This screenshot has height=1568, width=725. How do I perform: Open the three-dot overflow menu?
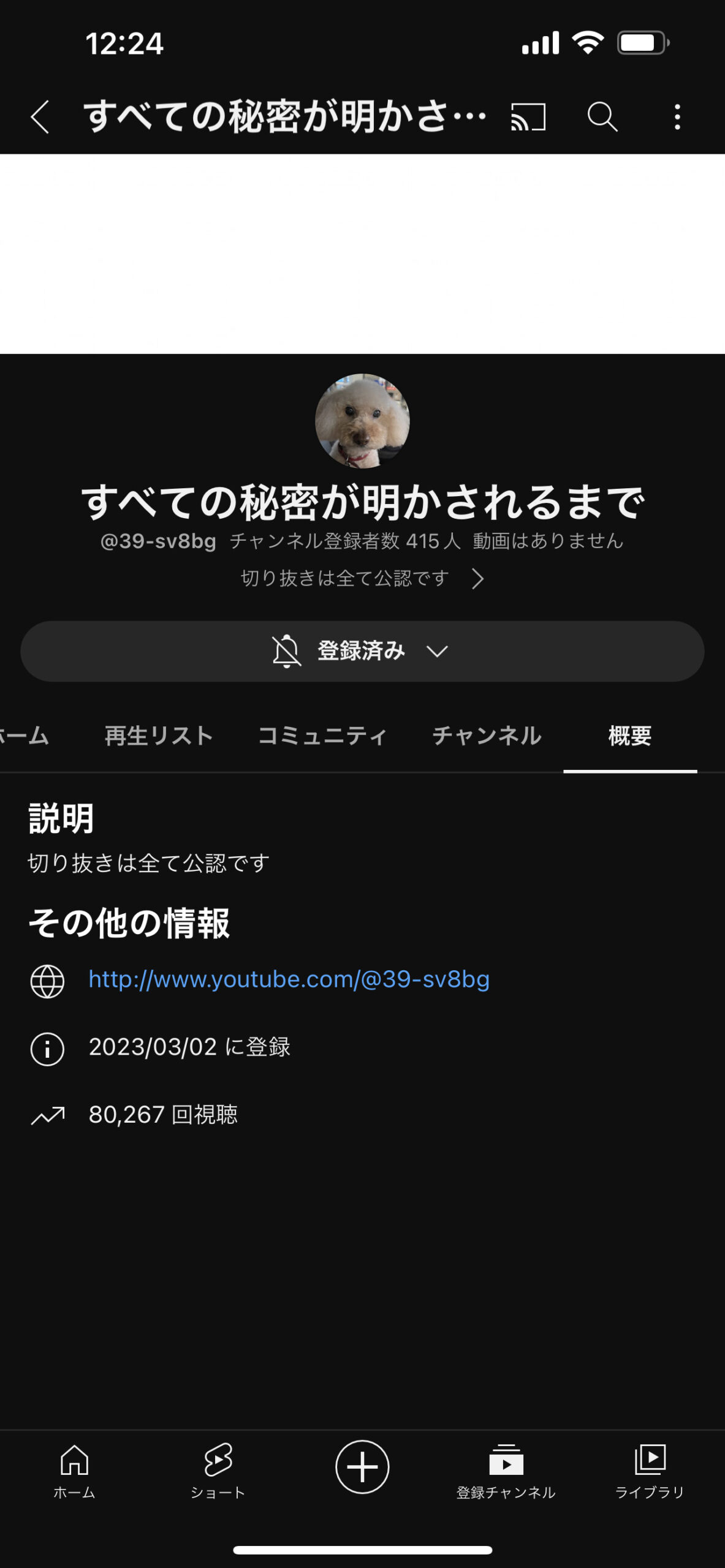(x=677, y=116)
